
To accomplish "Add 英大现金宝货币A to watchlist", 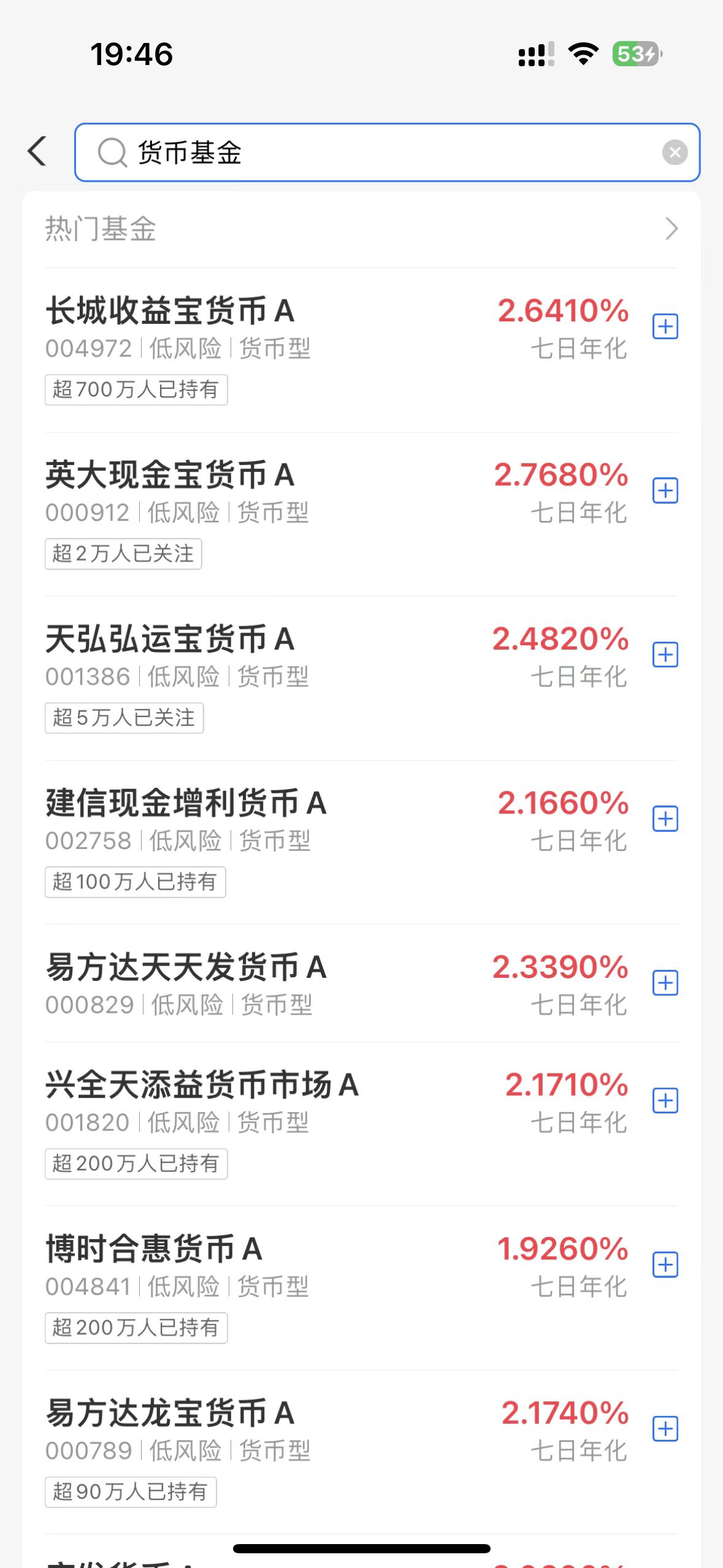I will [x=665, y=491].
